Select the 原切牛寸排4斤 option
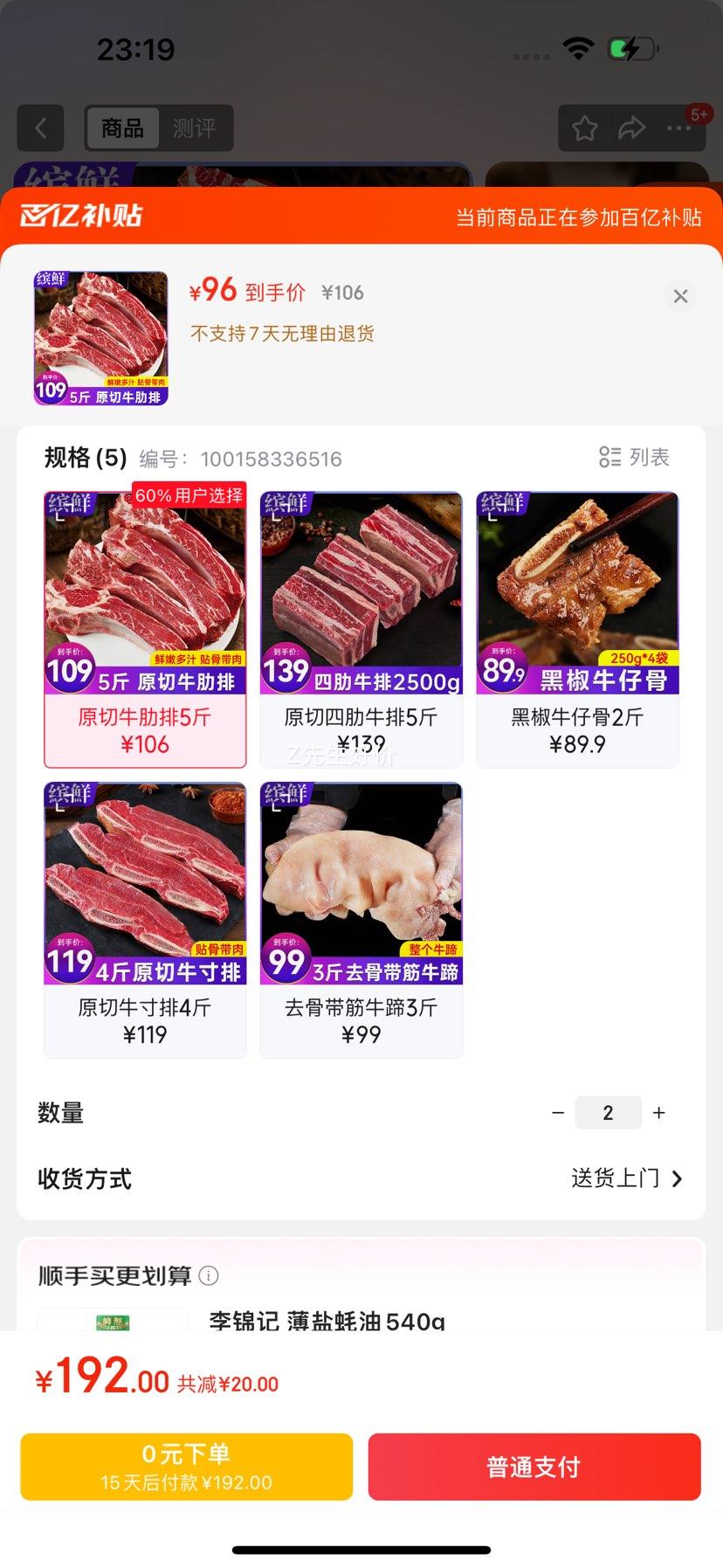This screenshot has height=1568, width=723. 145,919
